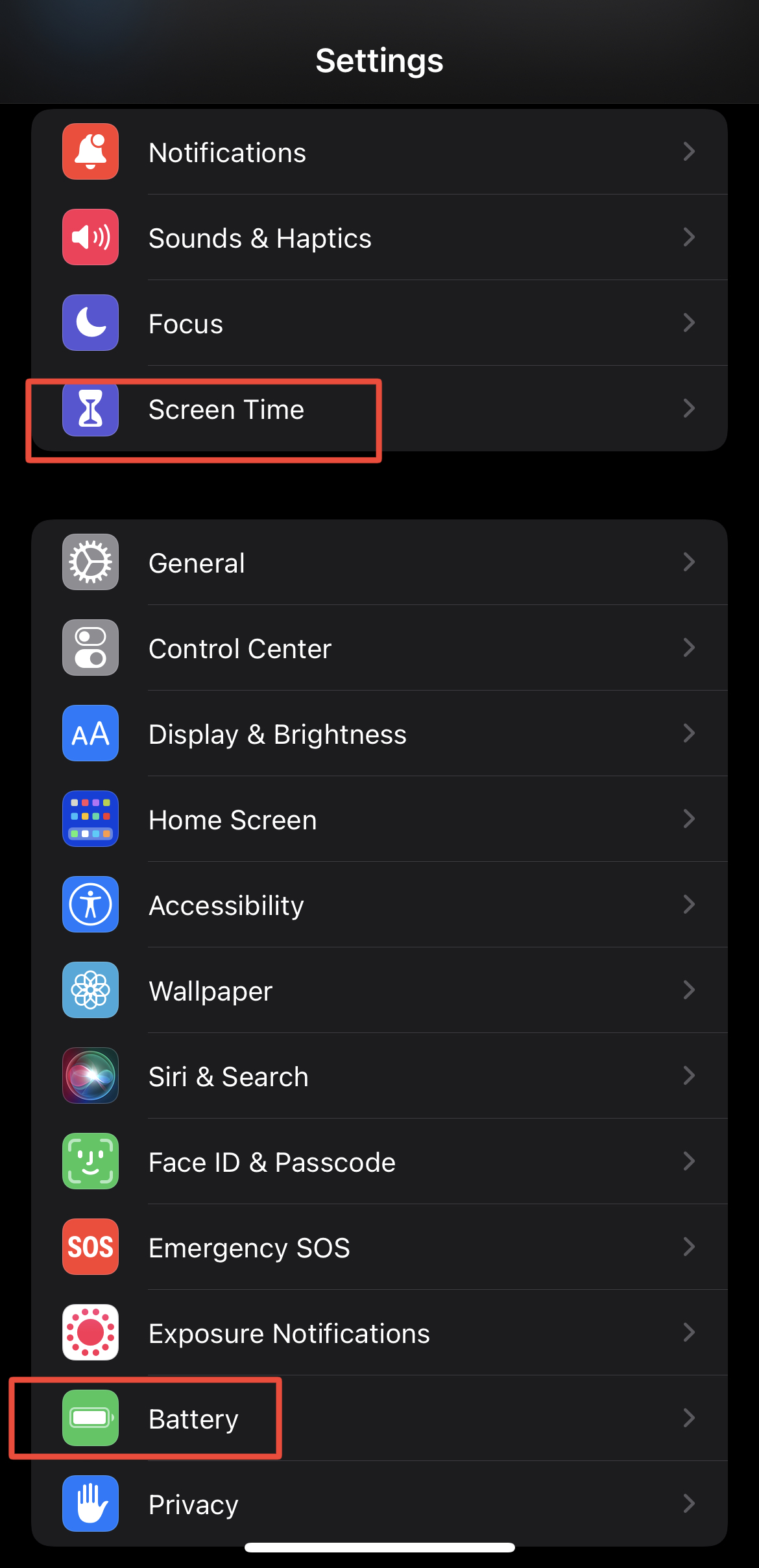
Task: Open Display & Brightness
Action: [379, 733]
